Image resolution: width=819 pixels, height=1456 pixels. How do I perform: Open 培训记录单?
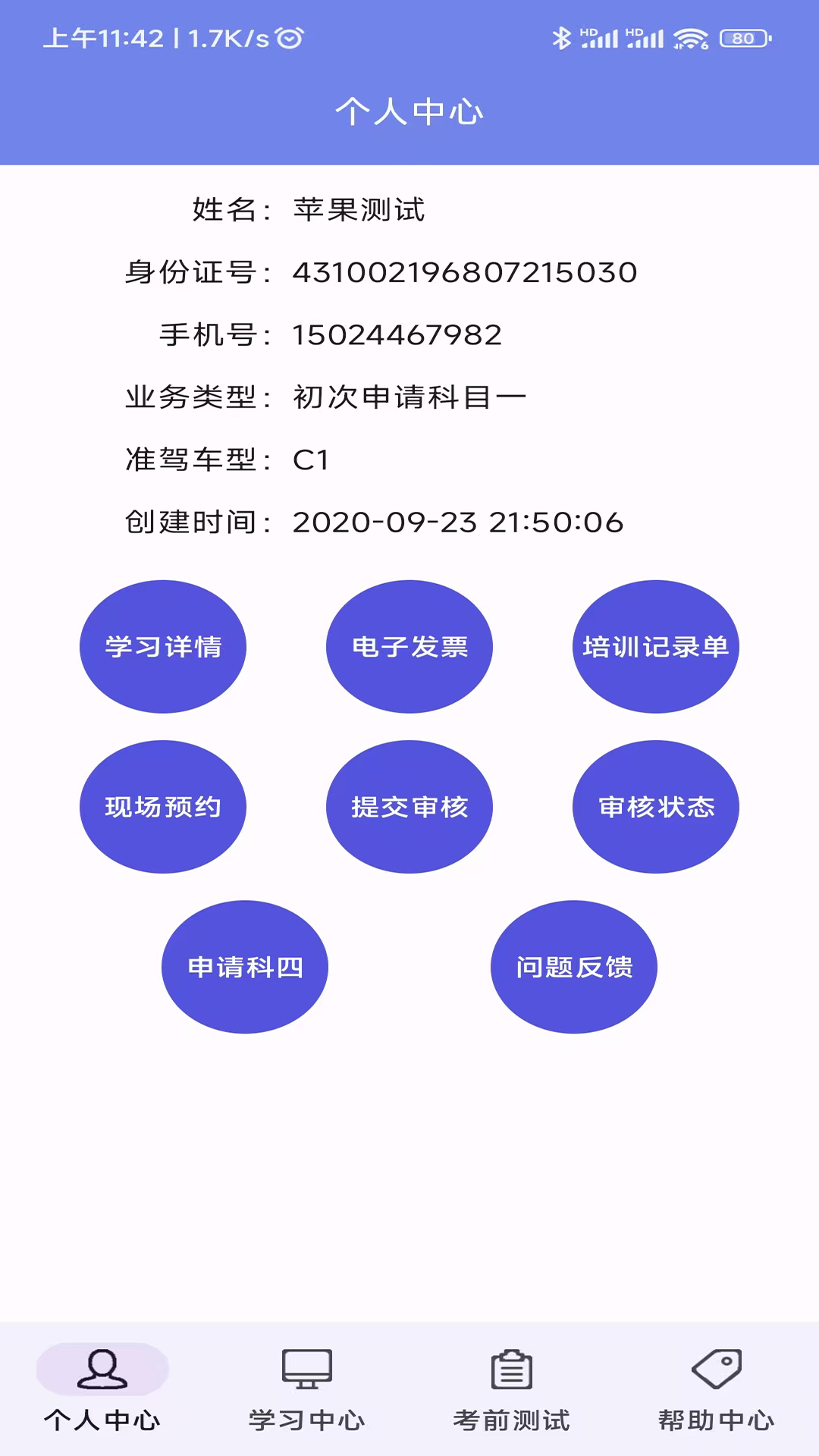656,646
